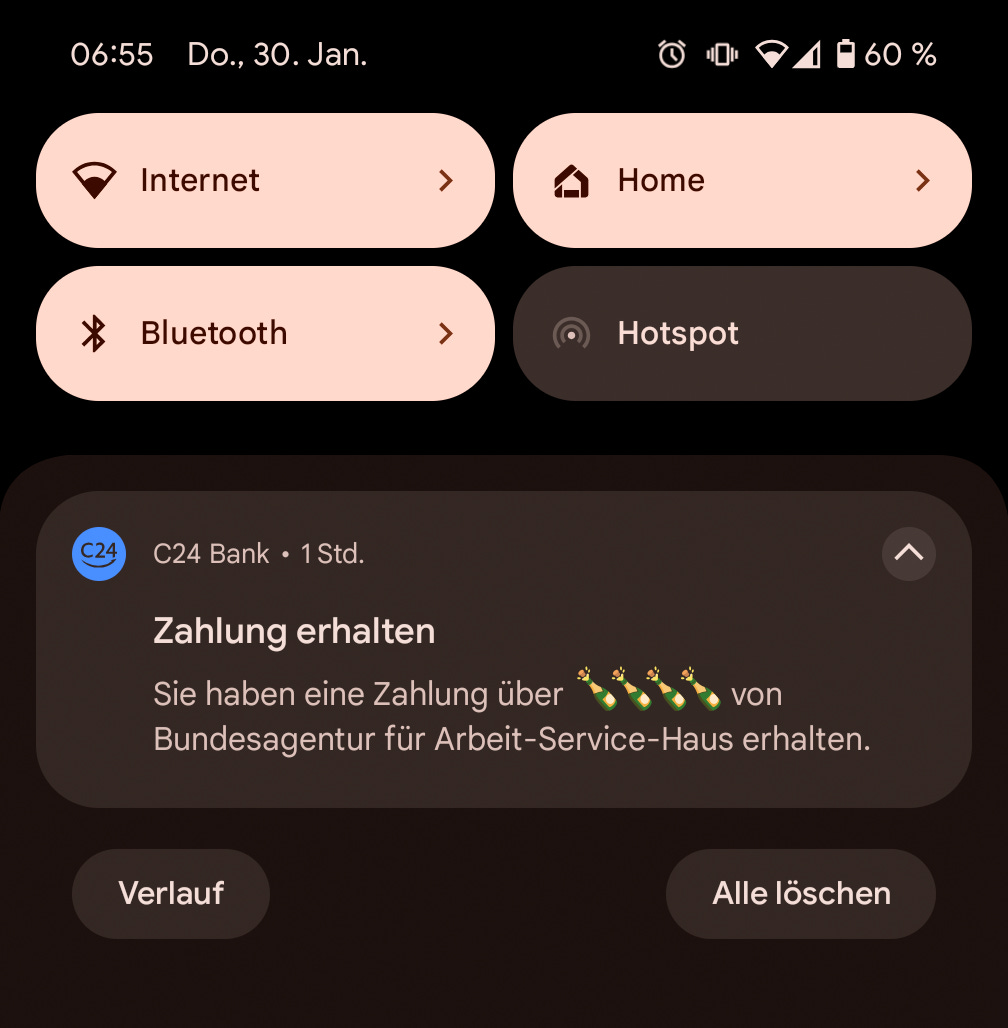Clear all with Alle löschen

coord(801,893)
